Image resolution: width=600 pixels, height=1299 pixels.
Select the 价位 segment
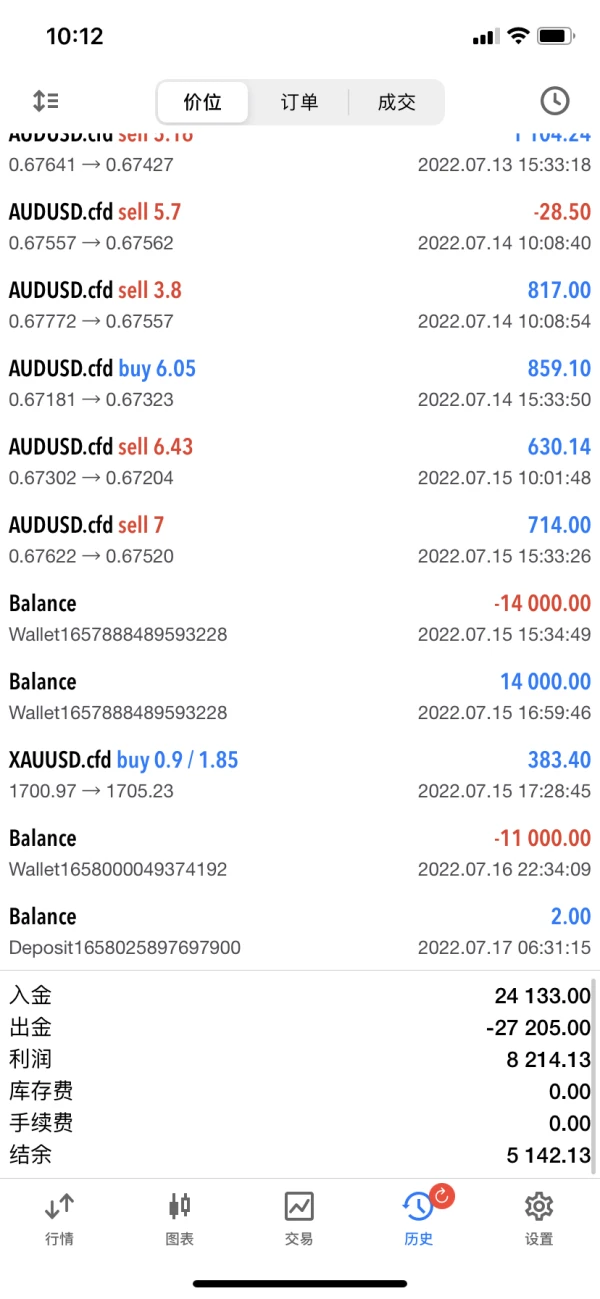[203, 102]
